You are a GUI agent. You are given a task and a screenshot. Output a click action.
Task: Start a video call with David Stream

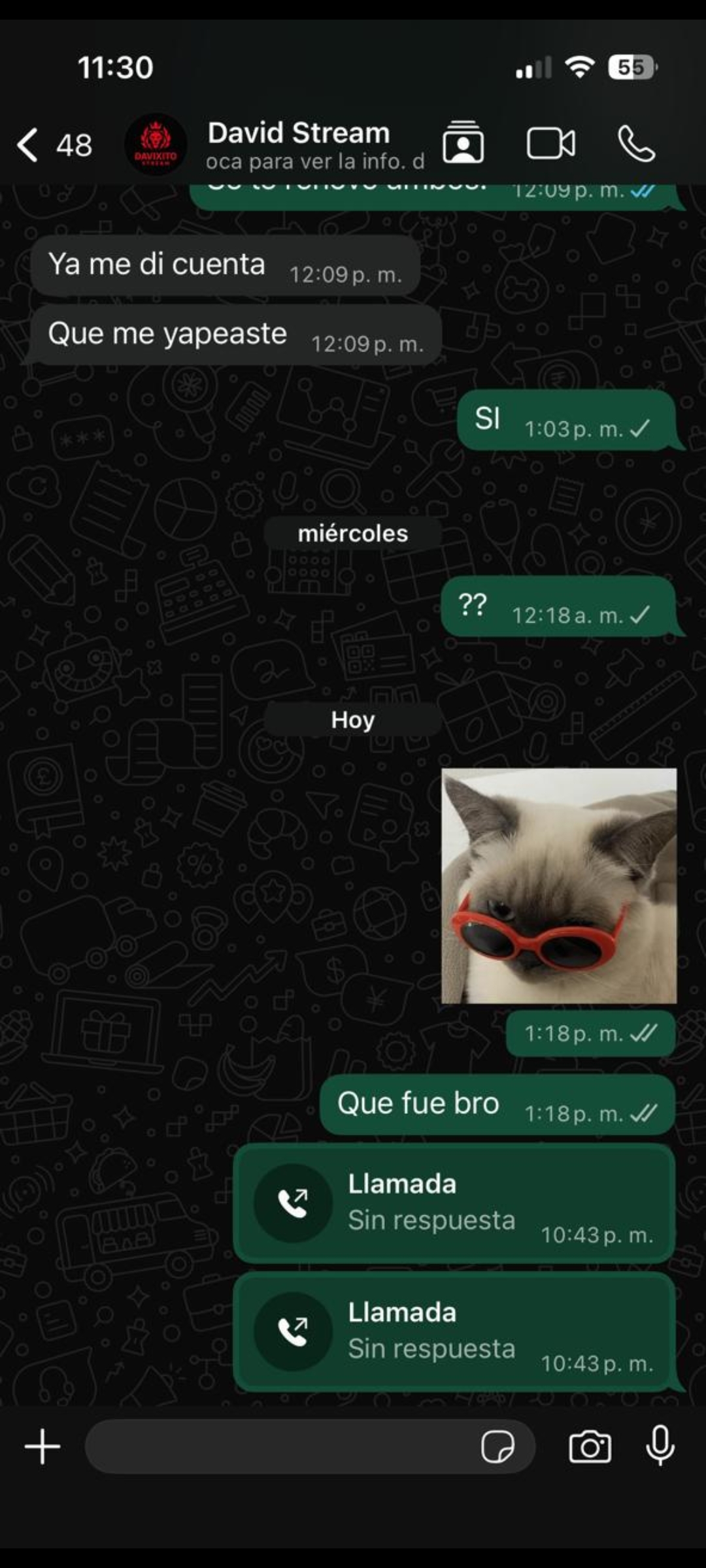(x=550, y=144)
